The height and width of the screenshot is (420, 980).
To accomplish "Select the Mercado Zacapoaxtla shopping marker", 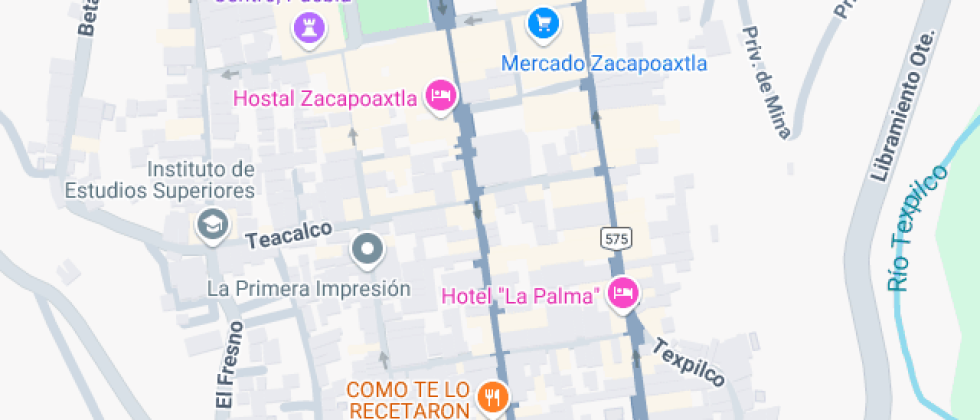I will (x=543, y=23).
